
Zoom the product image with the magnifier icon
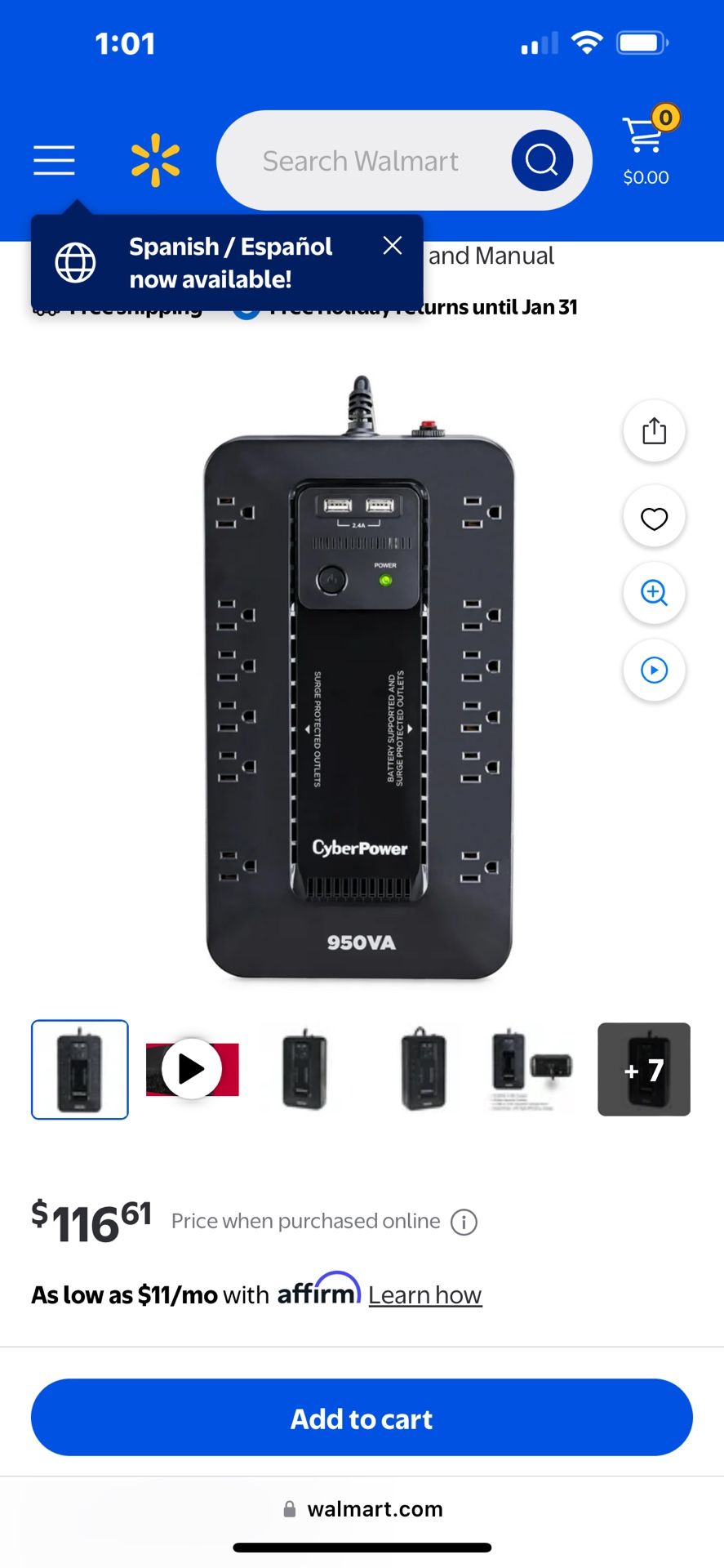[x=653, y=594]
